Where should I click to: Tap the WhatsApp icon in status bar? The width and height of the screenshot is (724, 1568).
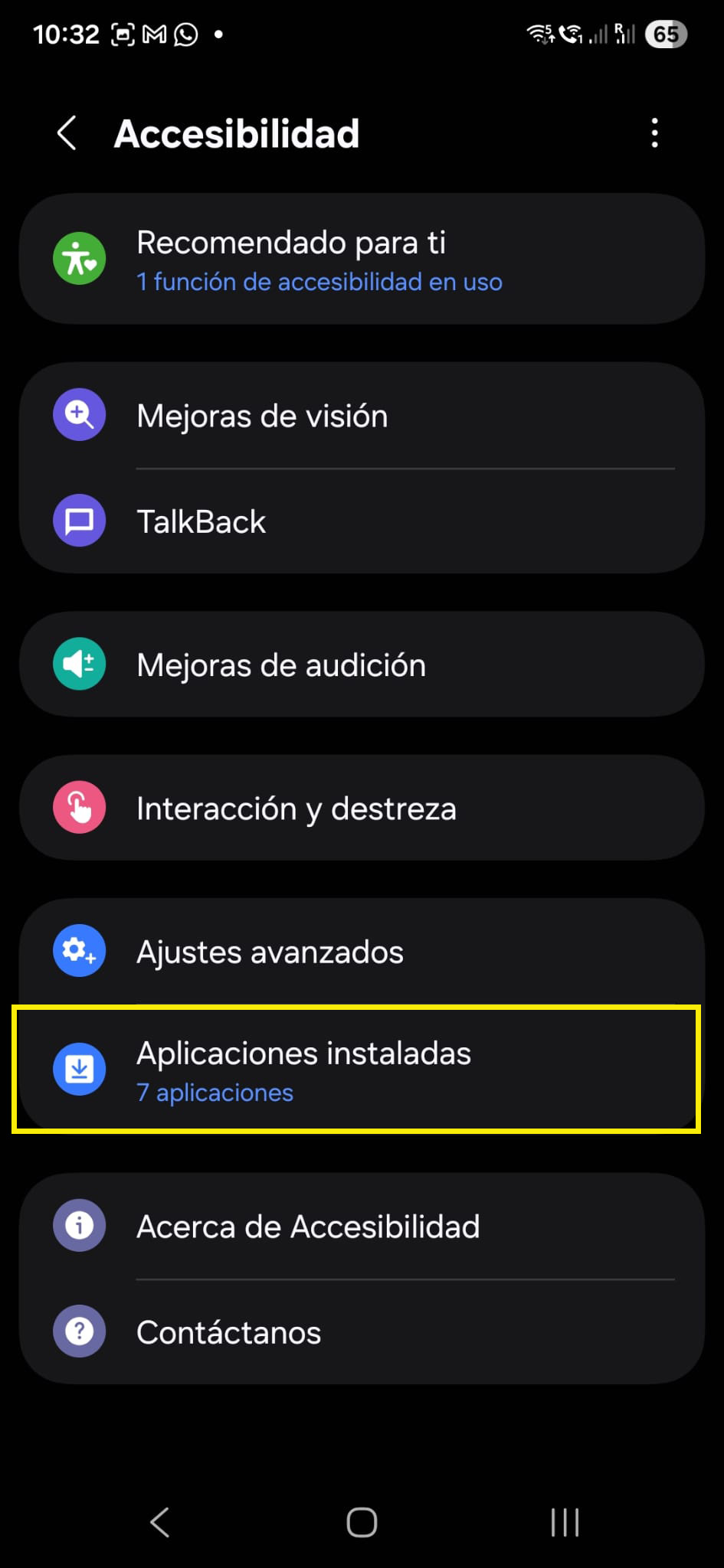(x=186, y=34)
